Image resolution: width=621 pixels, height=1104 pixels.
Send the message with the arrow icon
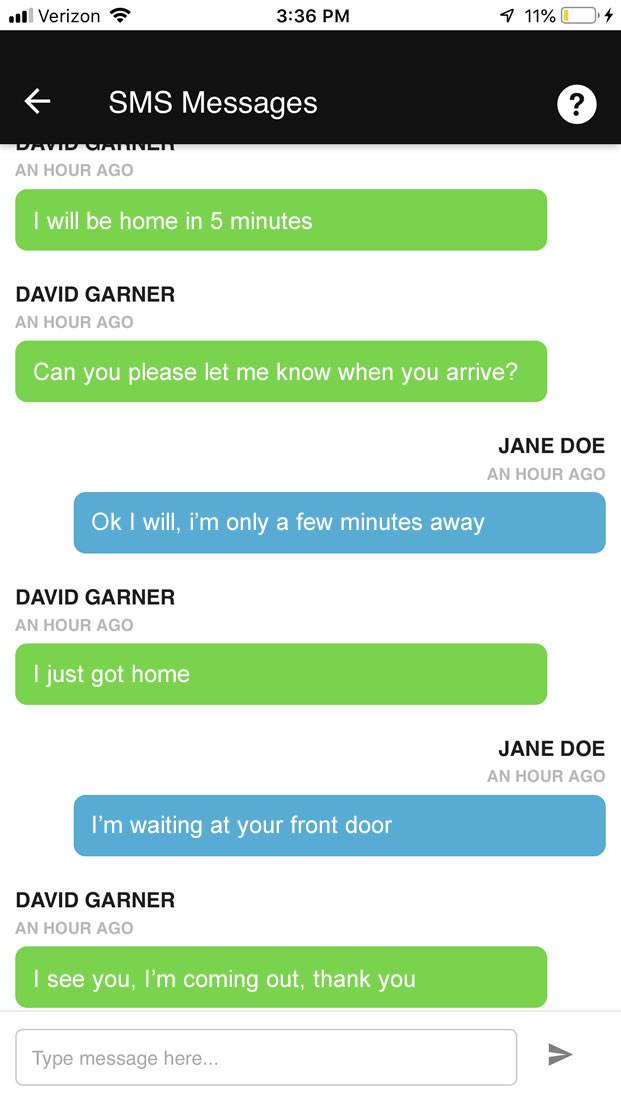[560, 1054]
